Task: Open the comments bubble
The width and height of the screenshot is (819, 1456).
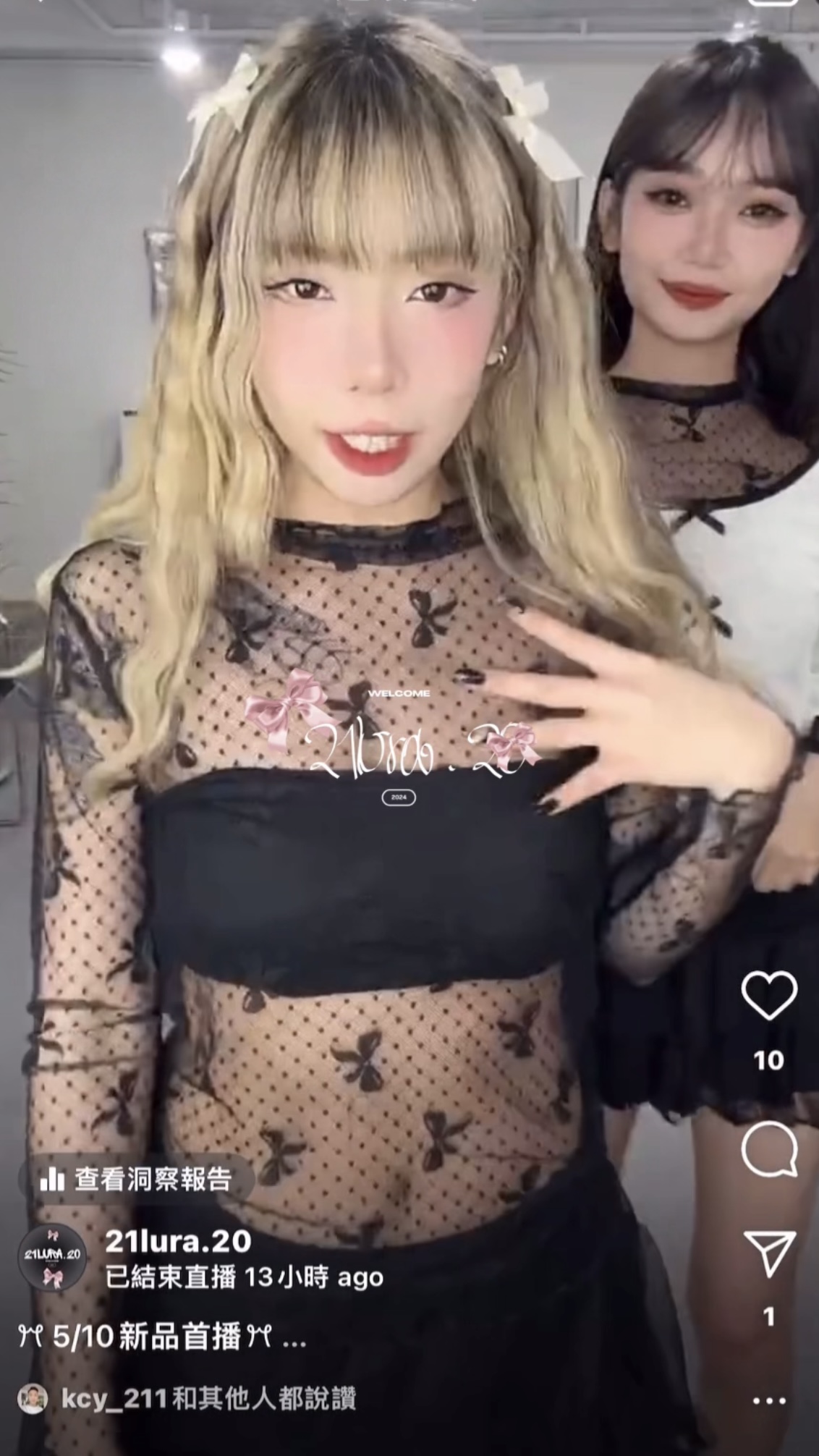Action: coord(769,1149)
